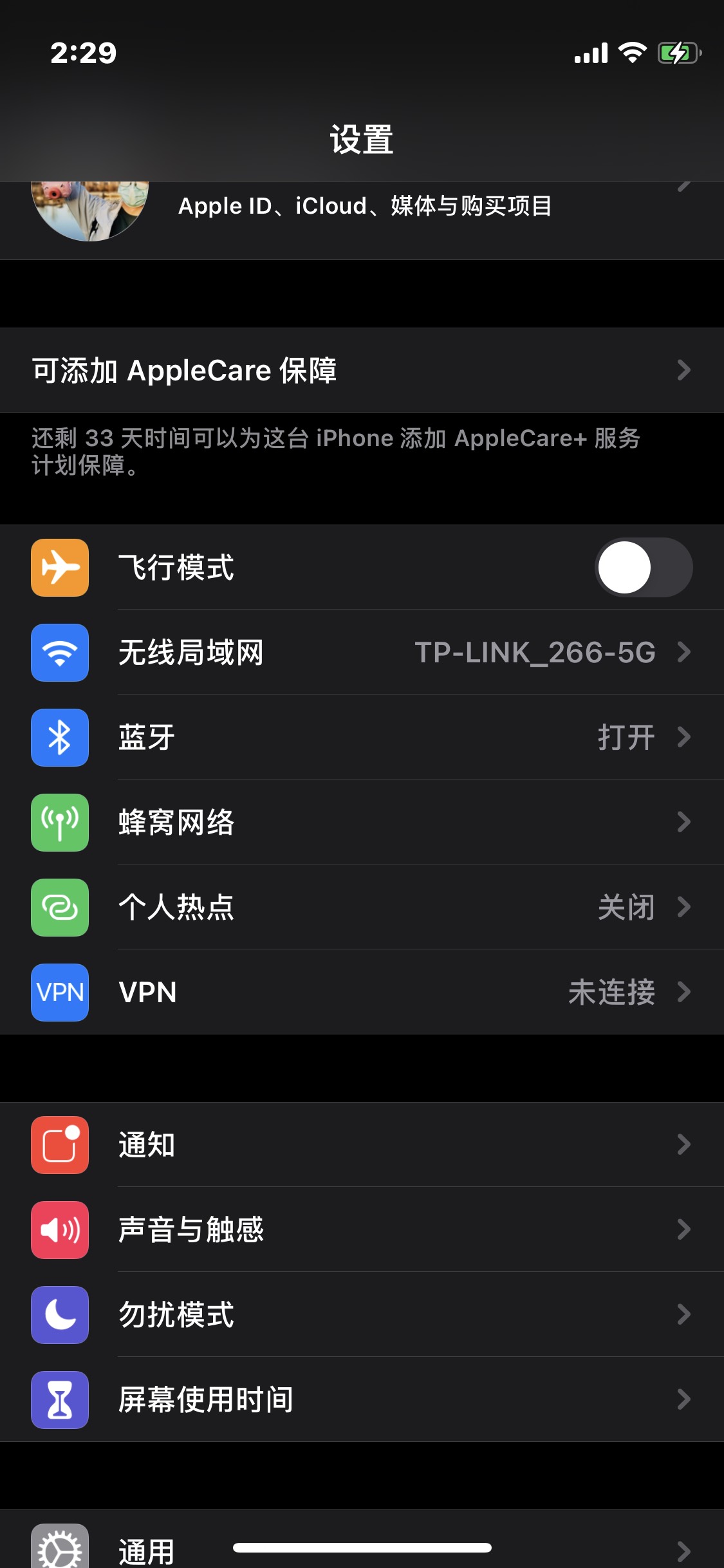
Task: Open 蓝牙 Bluetooth settings
Action: click(x=362, y=737)
